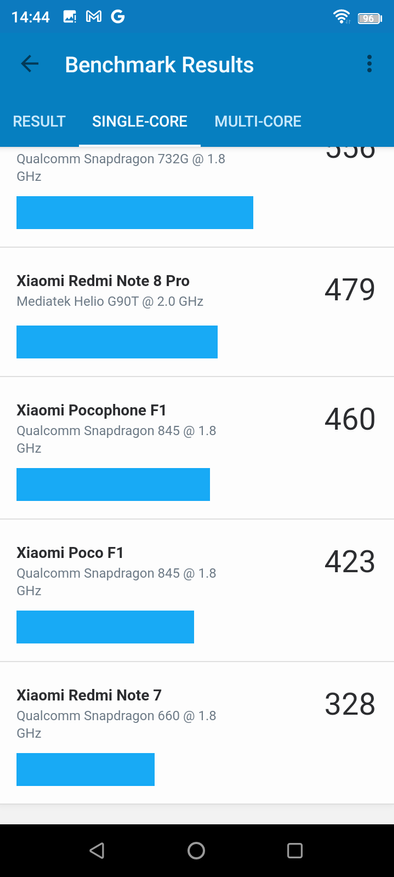This screenshot has width=394, height=877.
Task: Open recent apps from navigation bar
Action: (294, 851)
